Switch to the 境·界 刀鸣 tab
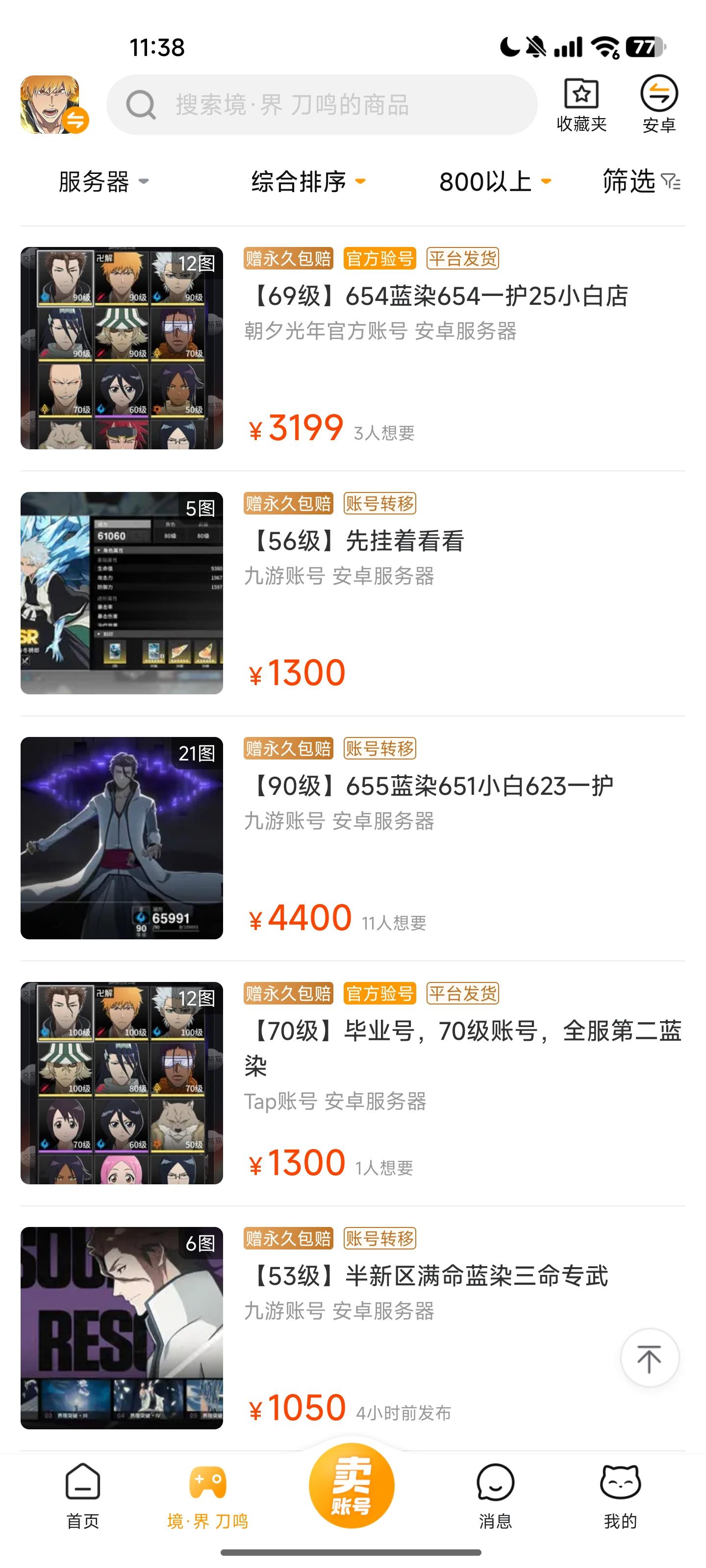Viewport: 706px width, 1568px height. tap(208, 1495)
